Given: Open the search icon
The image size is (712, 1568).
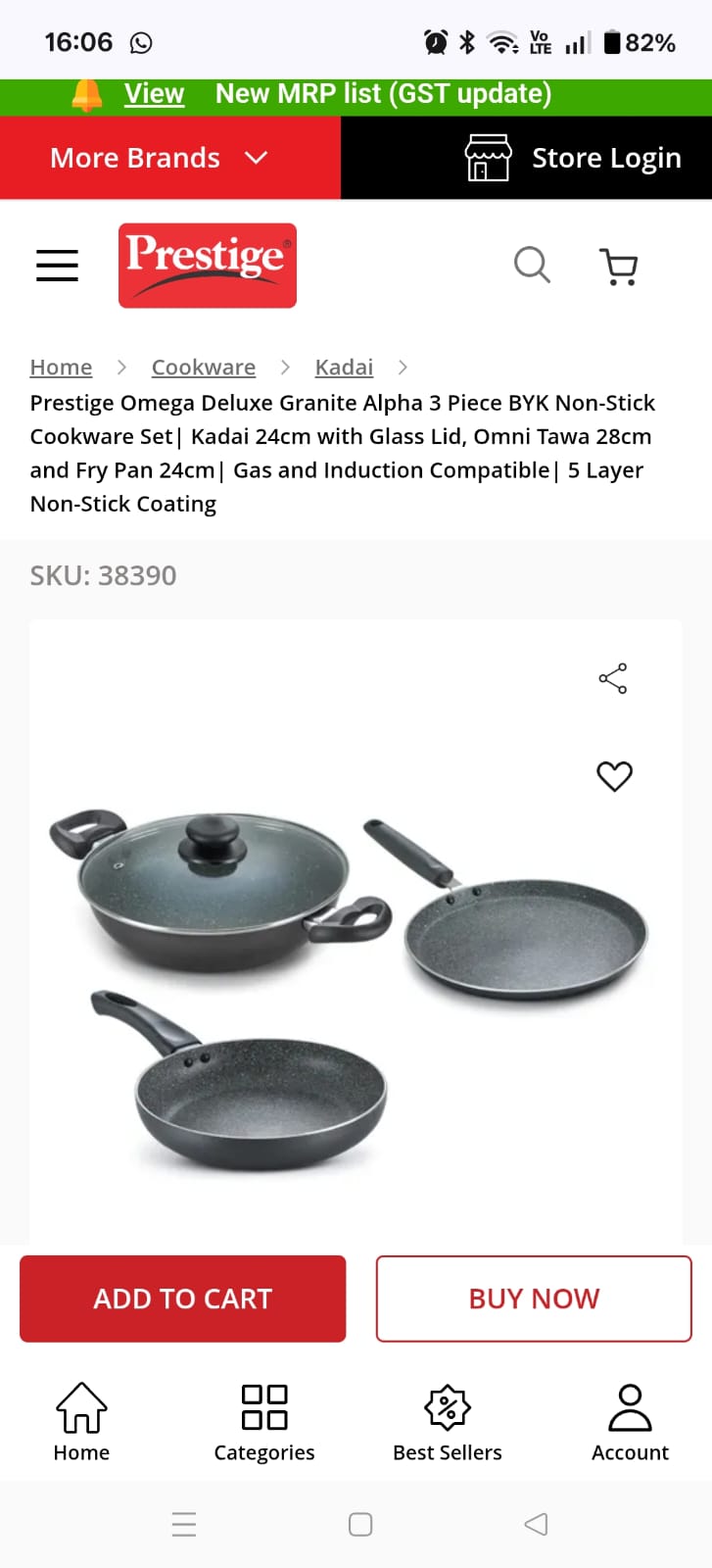Looking at the screenshot, I should (x=532, y=265).
